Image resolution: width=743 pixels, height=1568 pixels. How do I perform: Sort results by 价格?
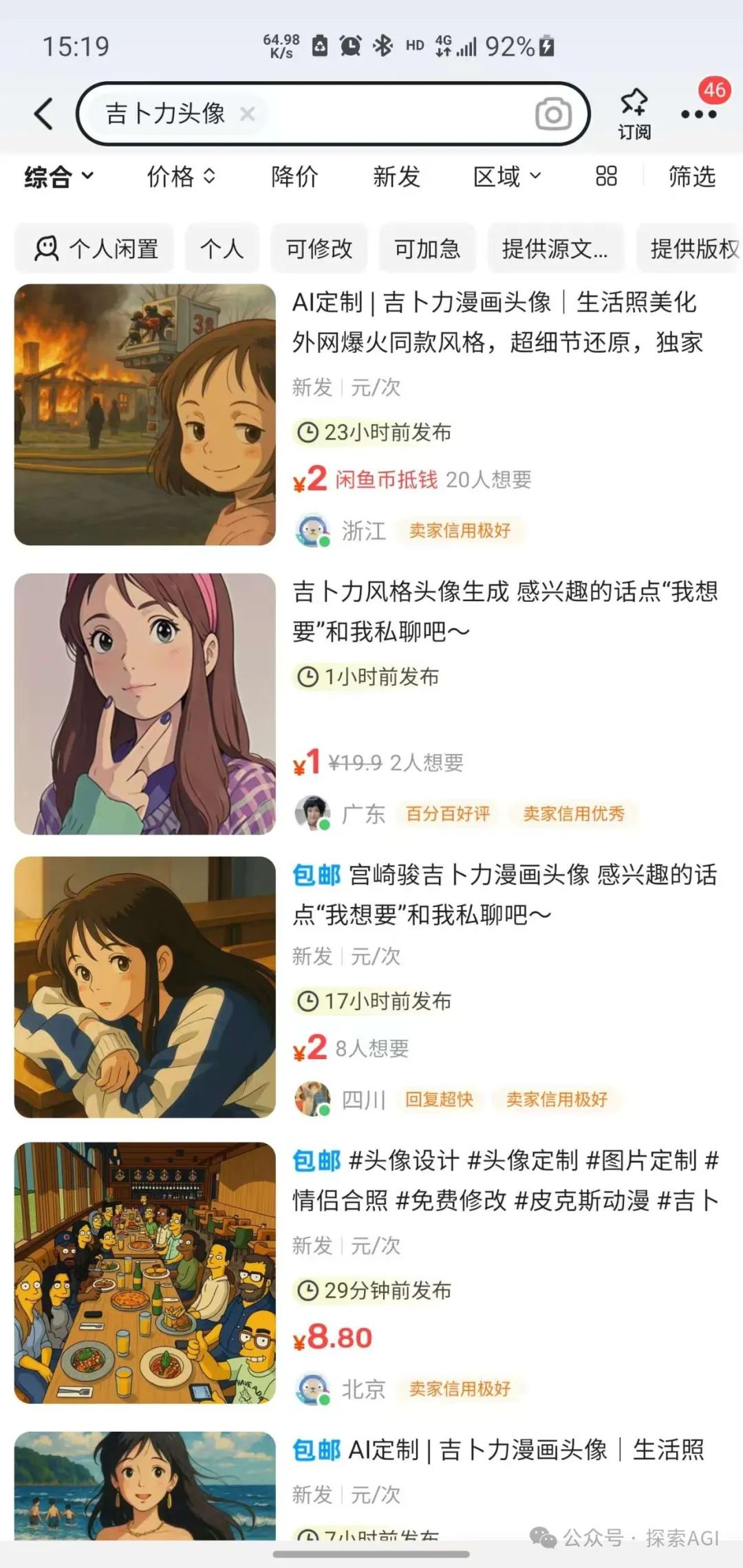(x=181, y=177)
